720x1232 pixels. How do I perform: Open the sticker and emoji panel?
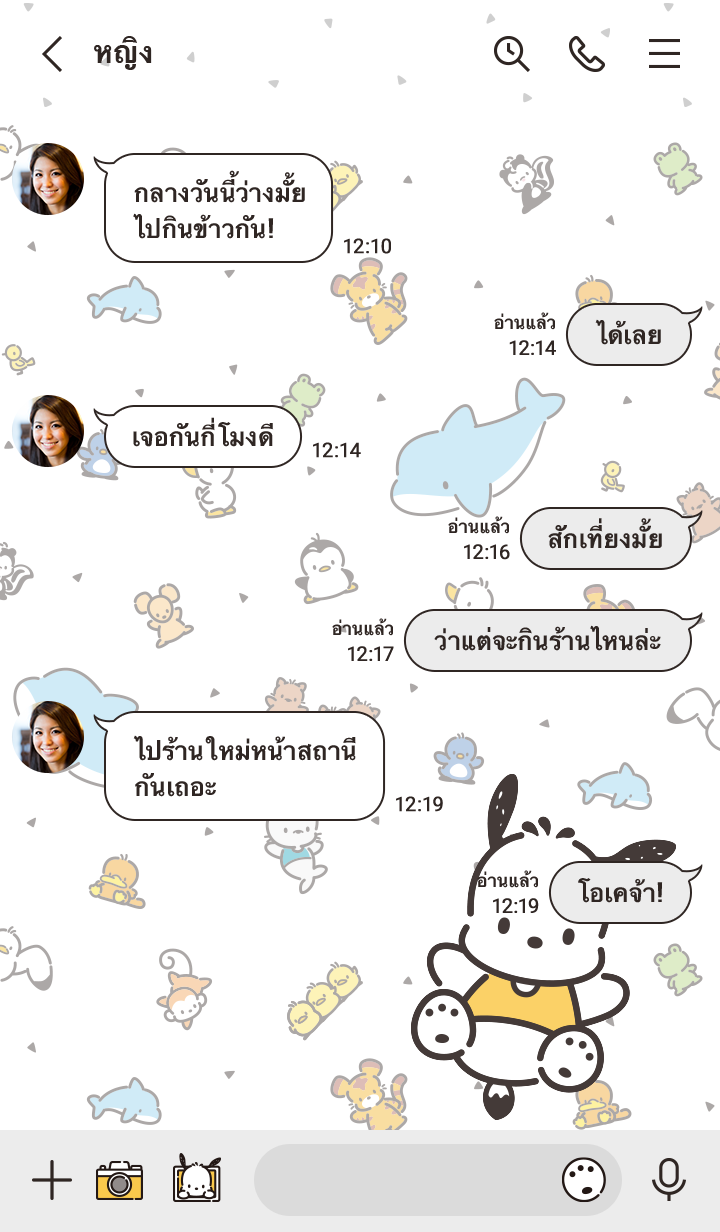coord(584,1181)
